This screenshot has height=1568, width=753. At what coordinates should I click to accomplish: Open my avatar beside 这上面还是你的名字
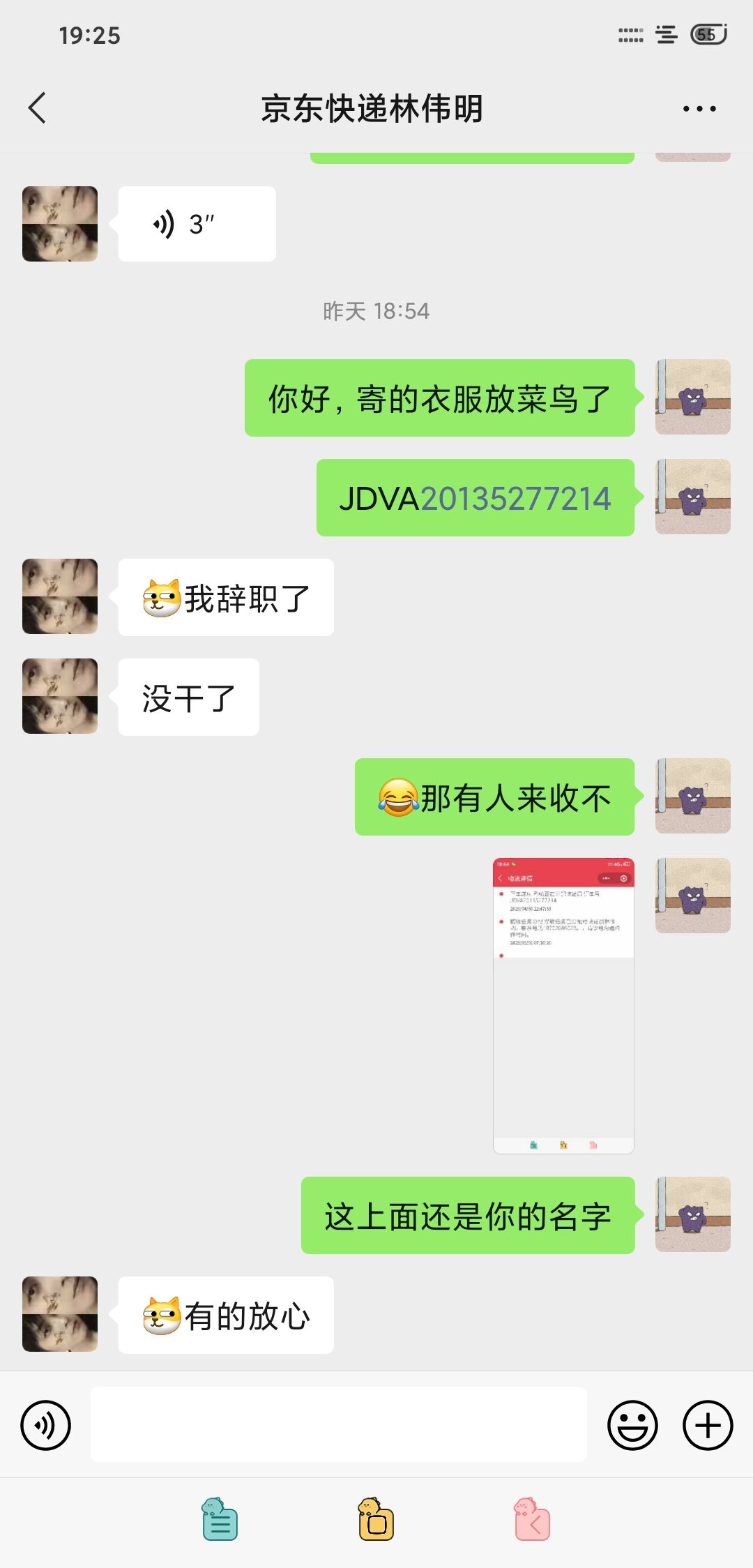click(693, 1214)
